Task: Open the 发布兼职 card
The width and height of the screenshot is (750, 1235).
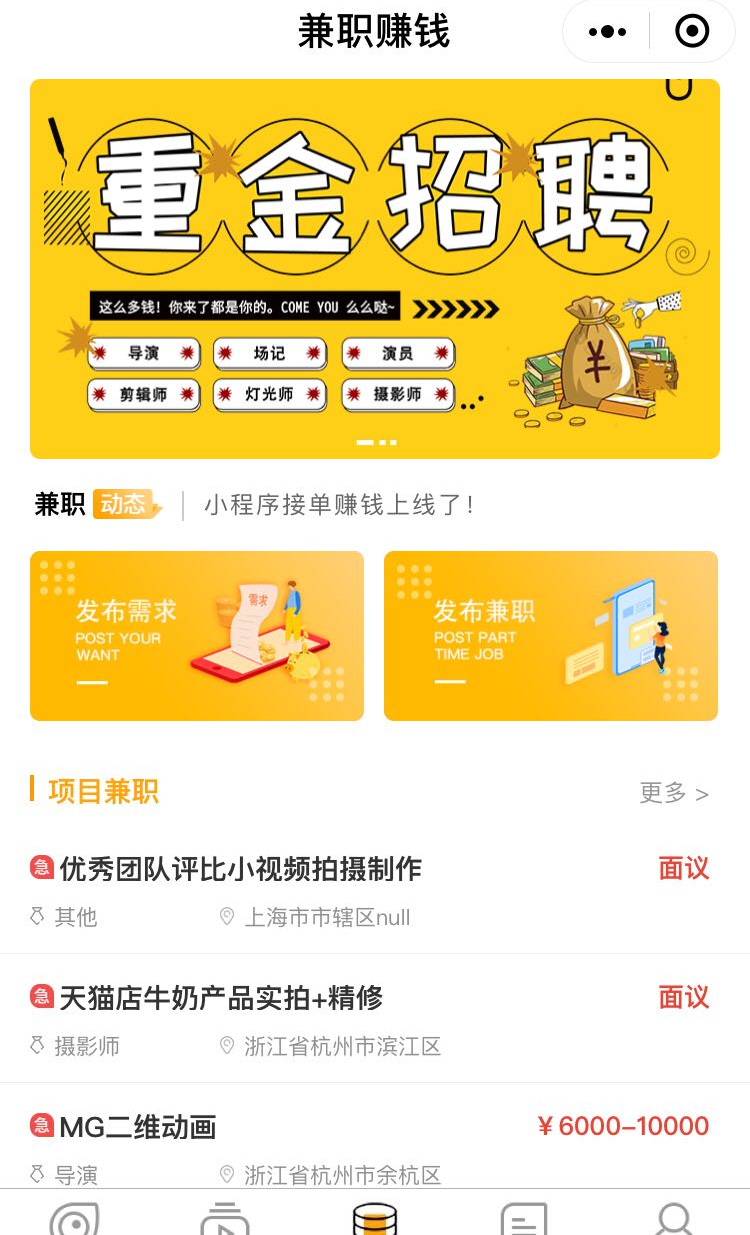Action: tap(551, 636)
